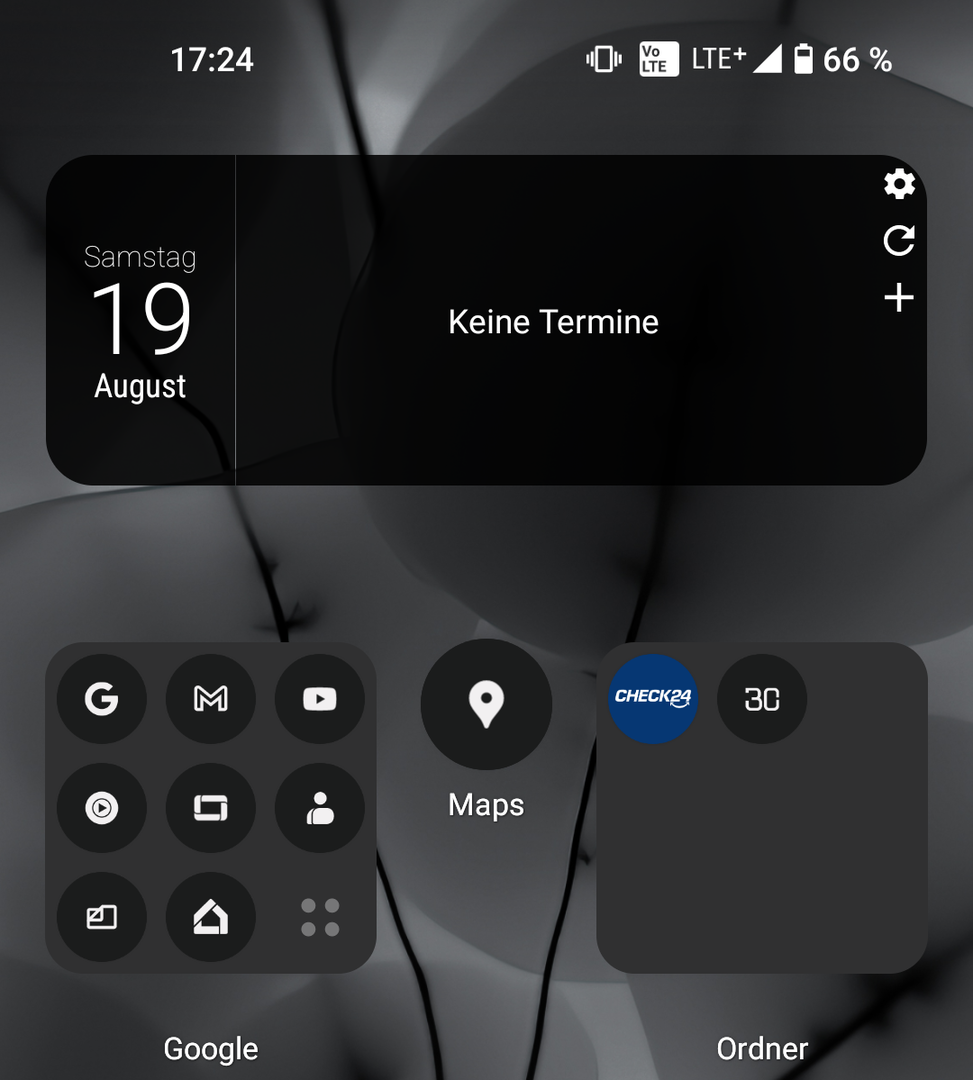
Task: Open calendar via the Samstag 19 August date
Action: tap(140, 322)
